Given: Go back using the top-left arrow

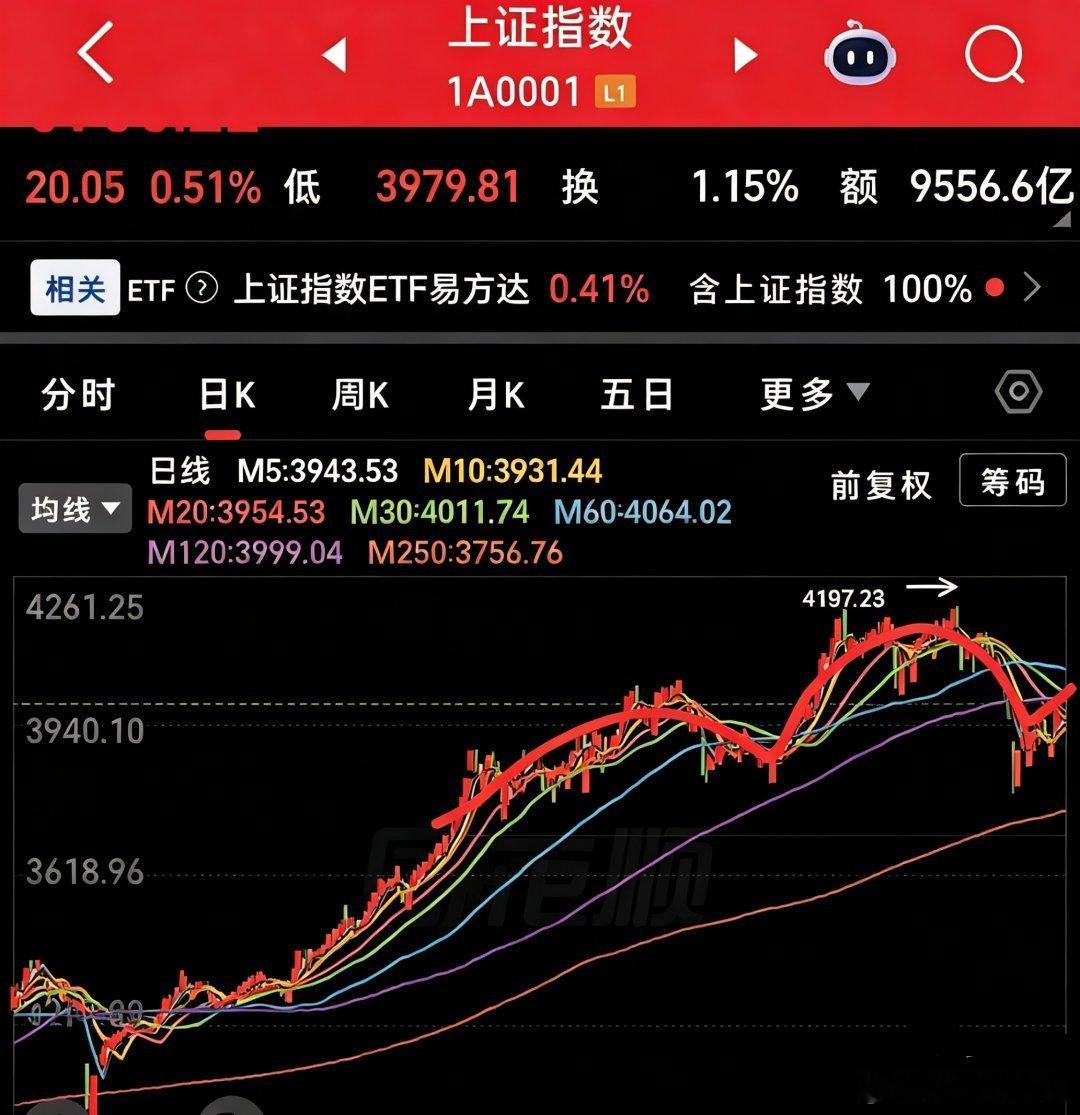Looking at the screenshot, I should tap(95, 55).
